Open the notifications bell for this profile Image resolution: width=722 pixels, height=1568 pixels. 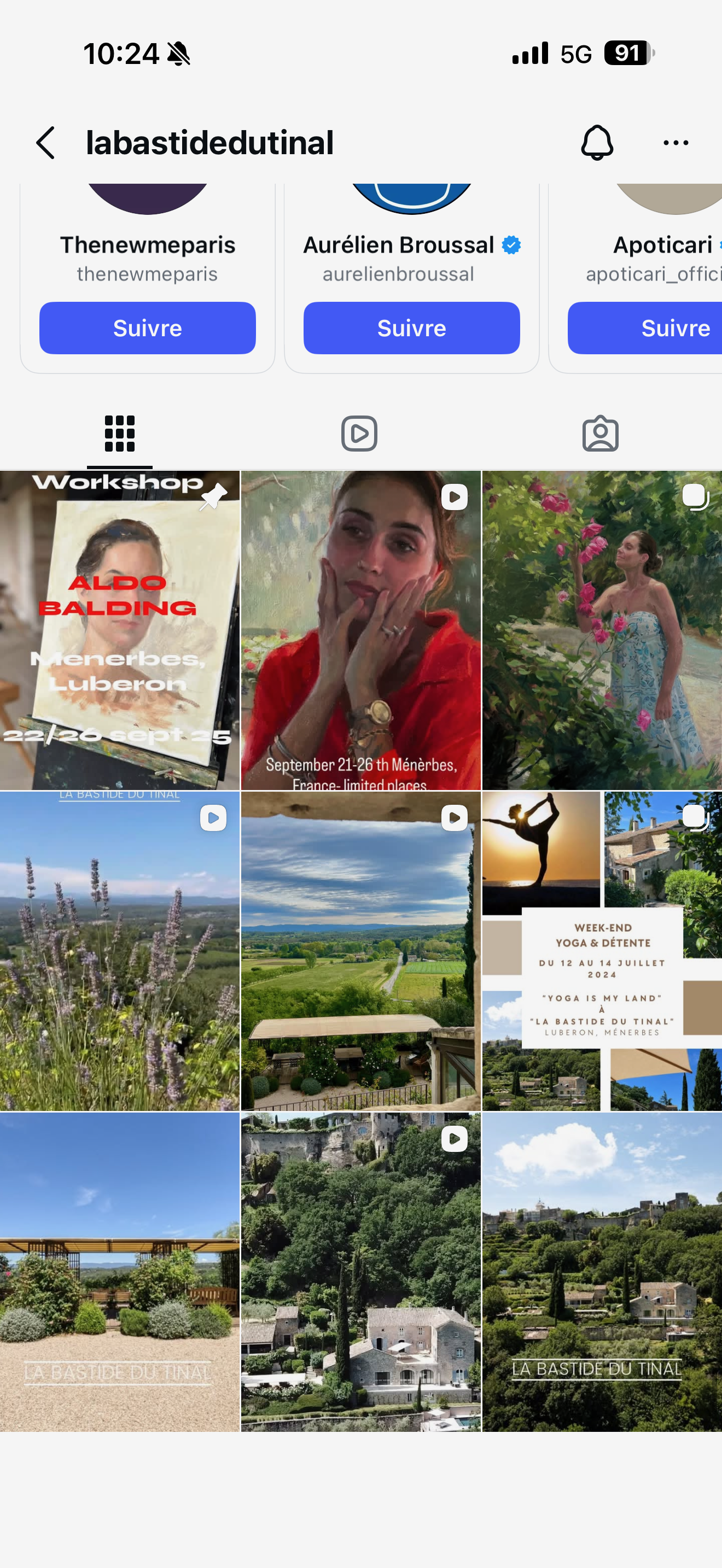pyautogui.click(x=597, y=143)
